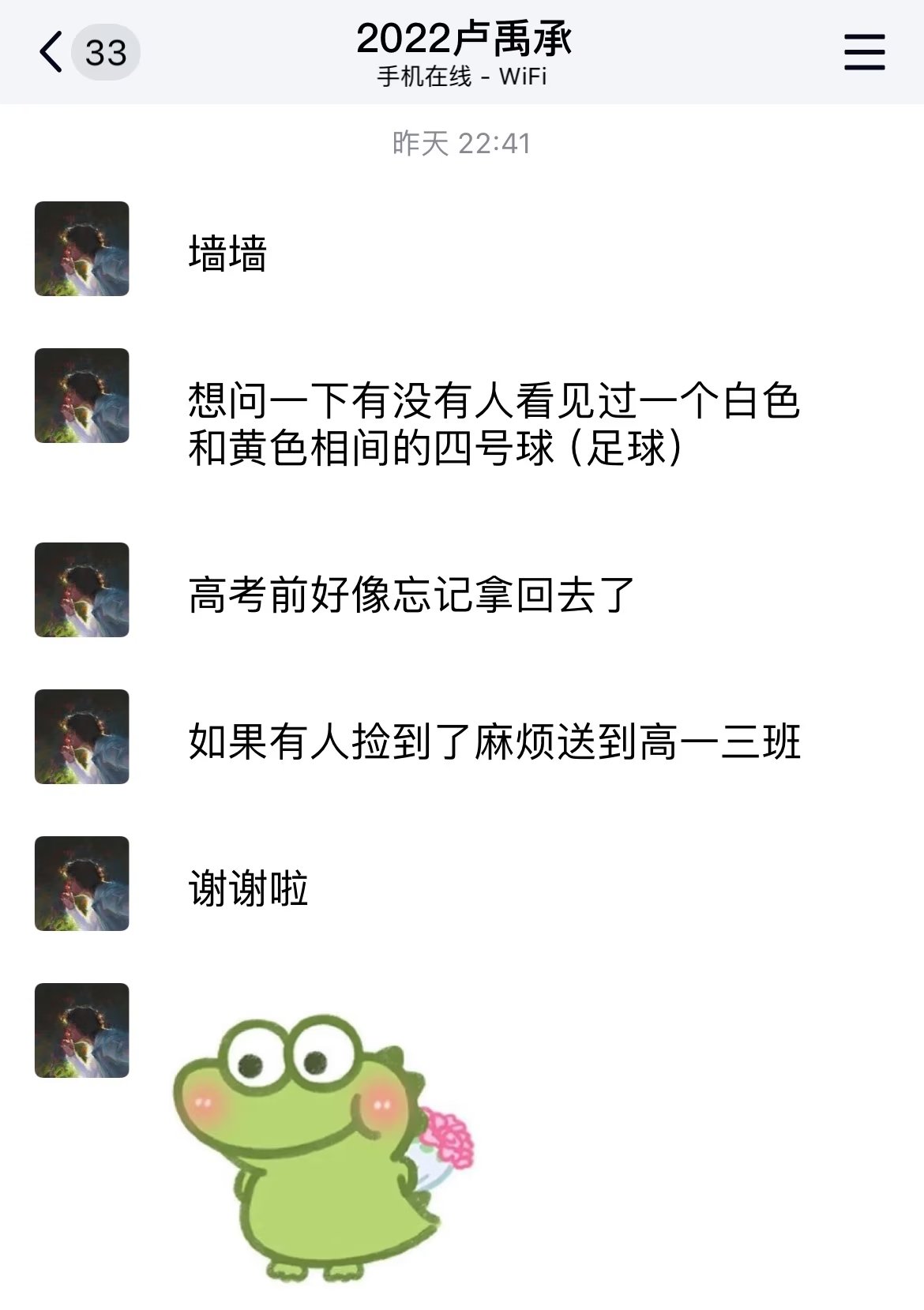
Task: Go back to the message list
Action: (52, 53)
